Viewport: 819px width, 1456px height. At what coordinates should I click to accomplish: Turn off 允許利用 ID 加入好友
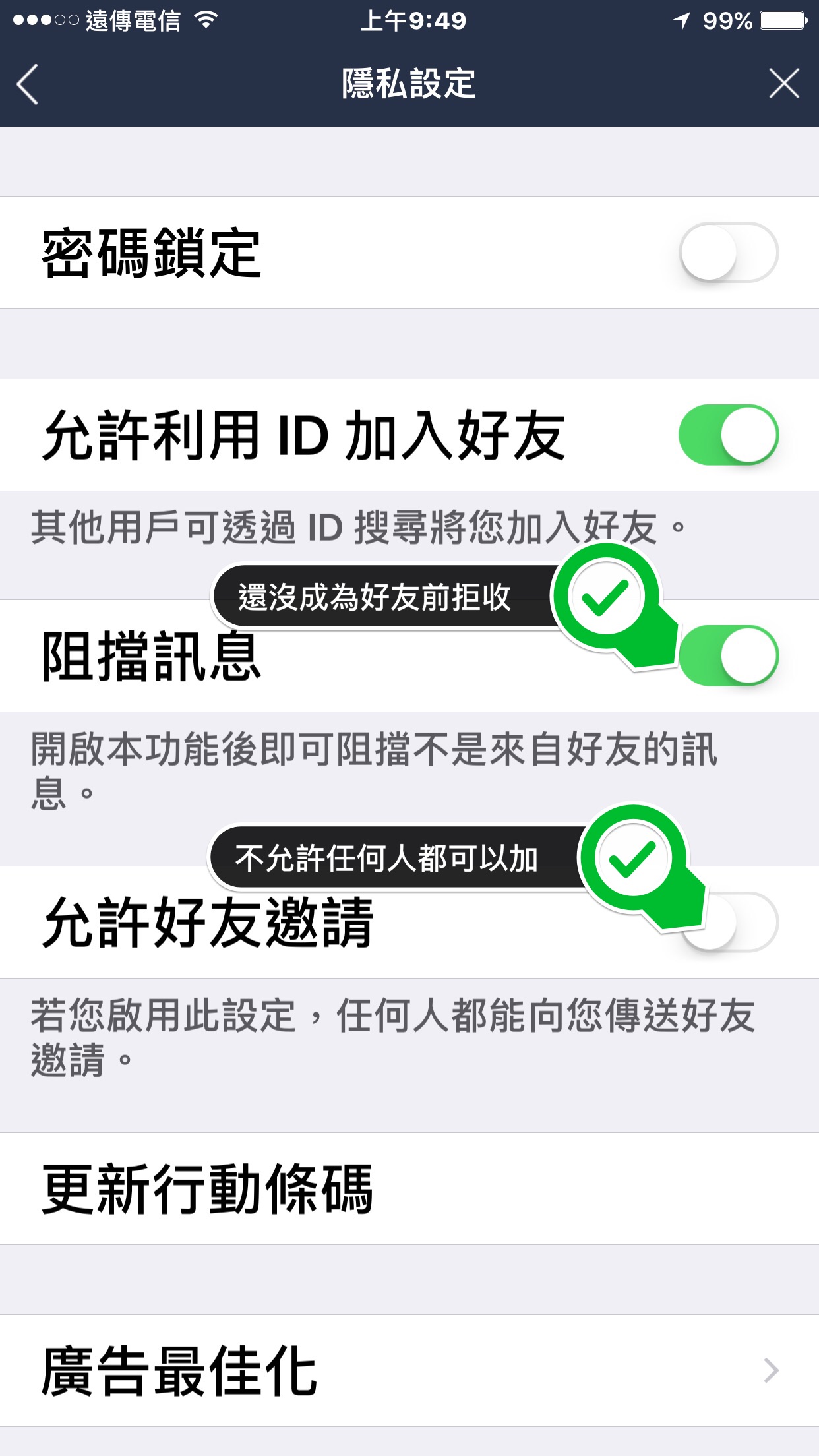728,435
